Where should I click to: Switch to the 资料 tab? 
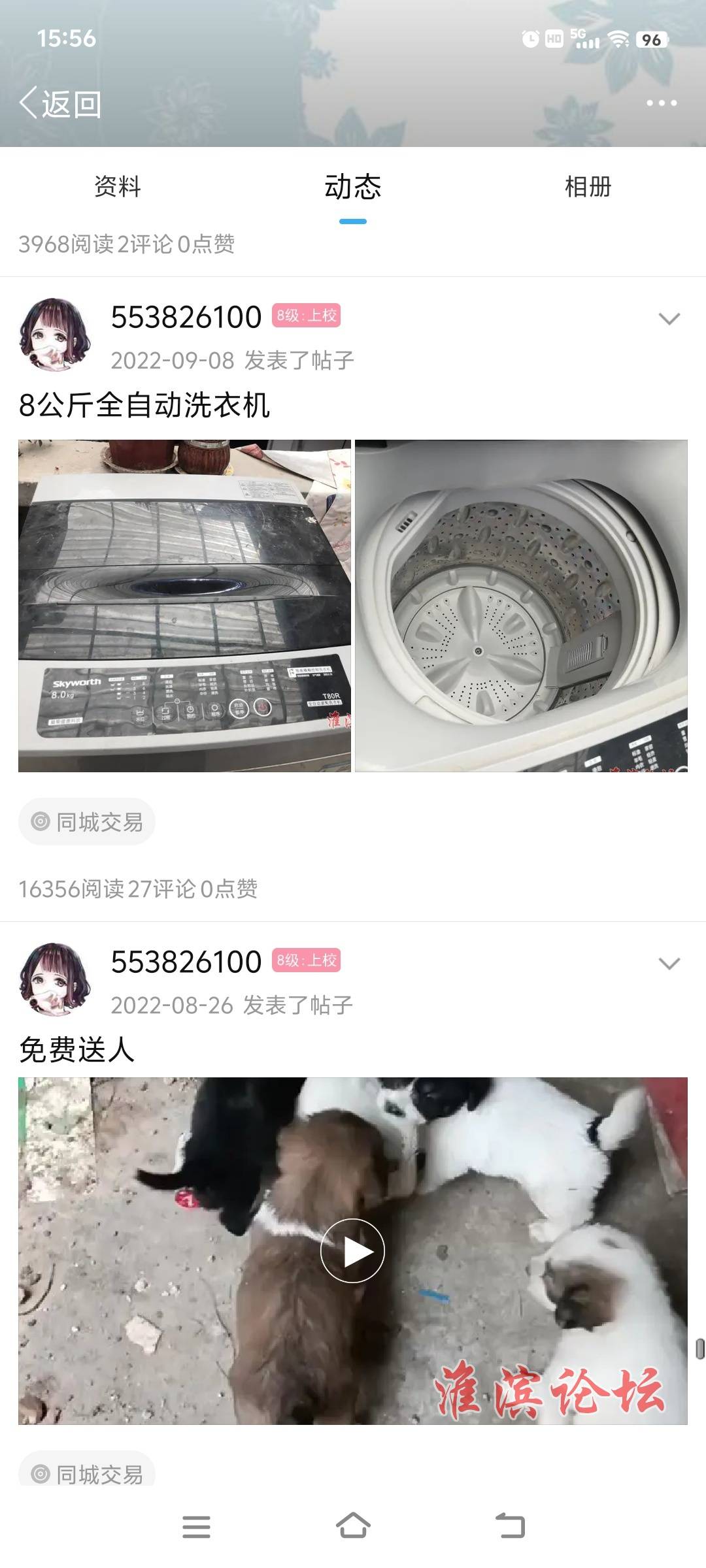(x=118, y=187)
